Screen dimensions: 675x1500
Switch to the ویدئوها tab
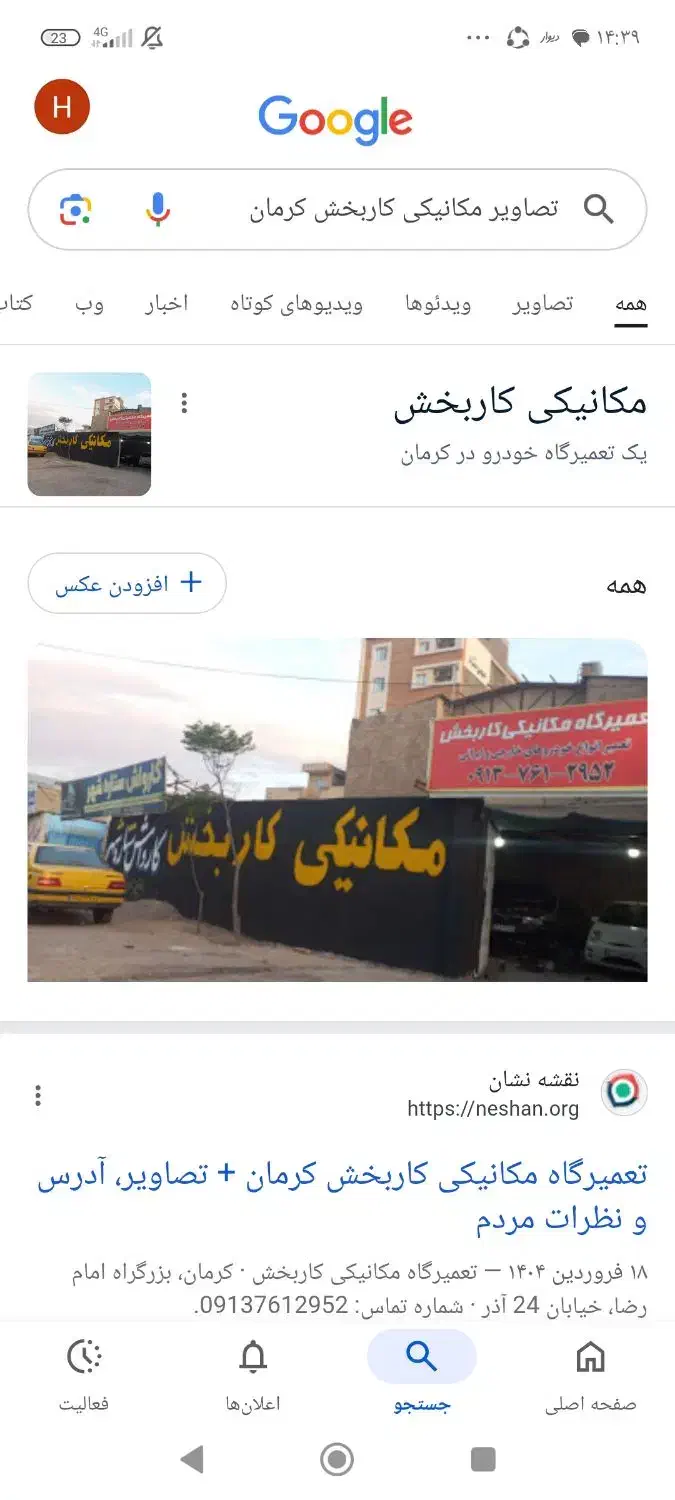coord(438,304)
